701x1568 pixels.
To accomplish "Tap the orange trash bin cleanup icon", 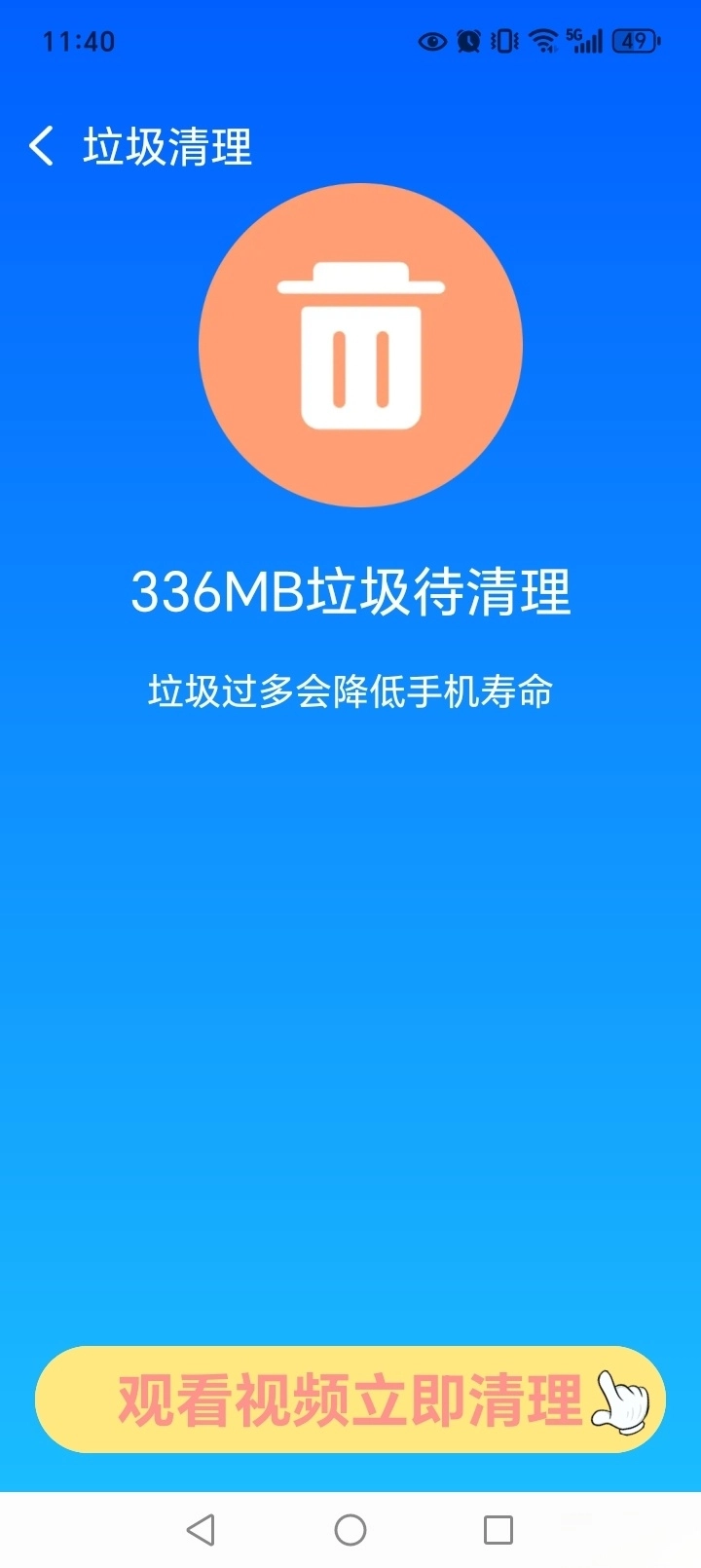I will coord(360,343).
